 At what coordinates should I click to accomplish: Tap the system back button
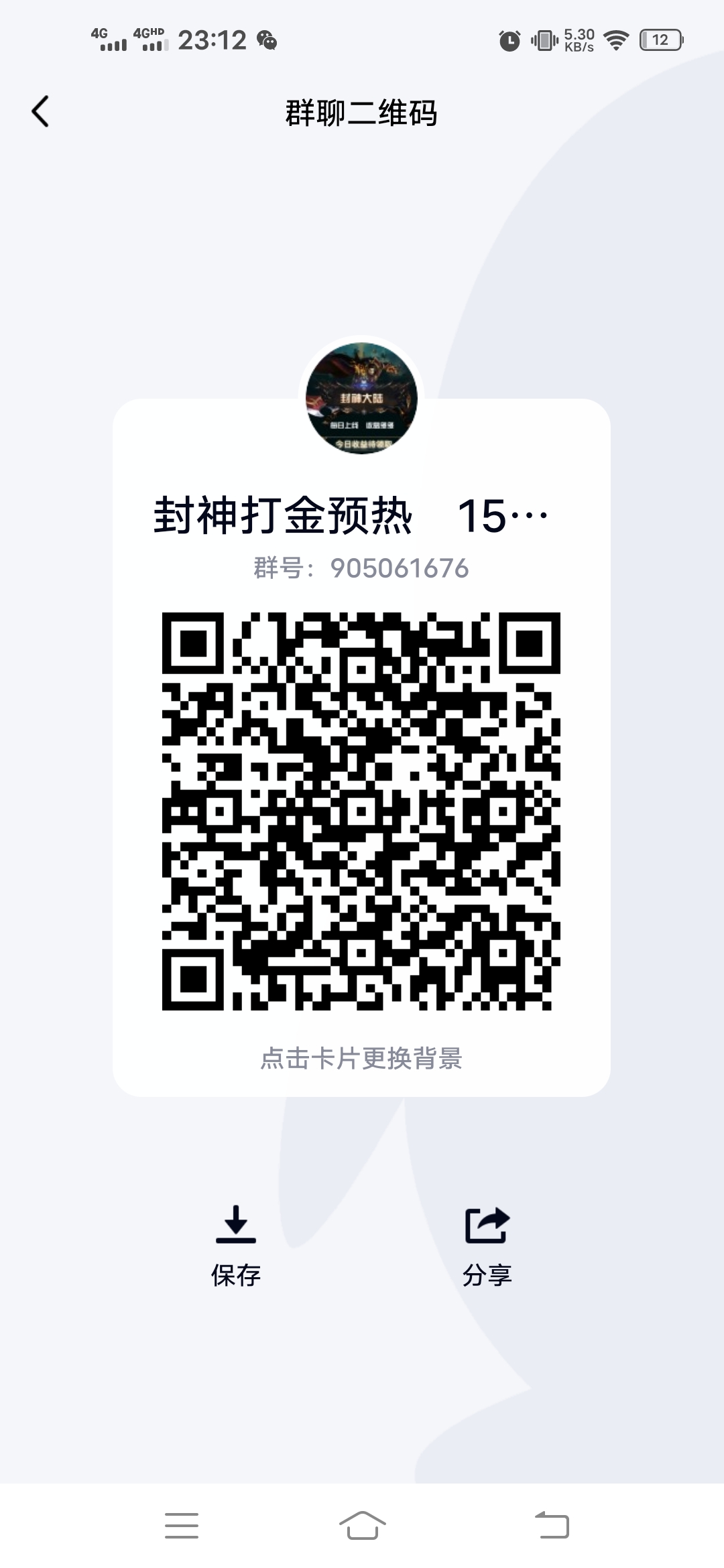552,1526
